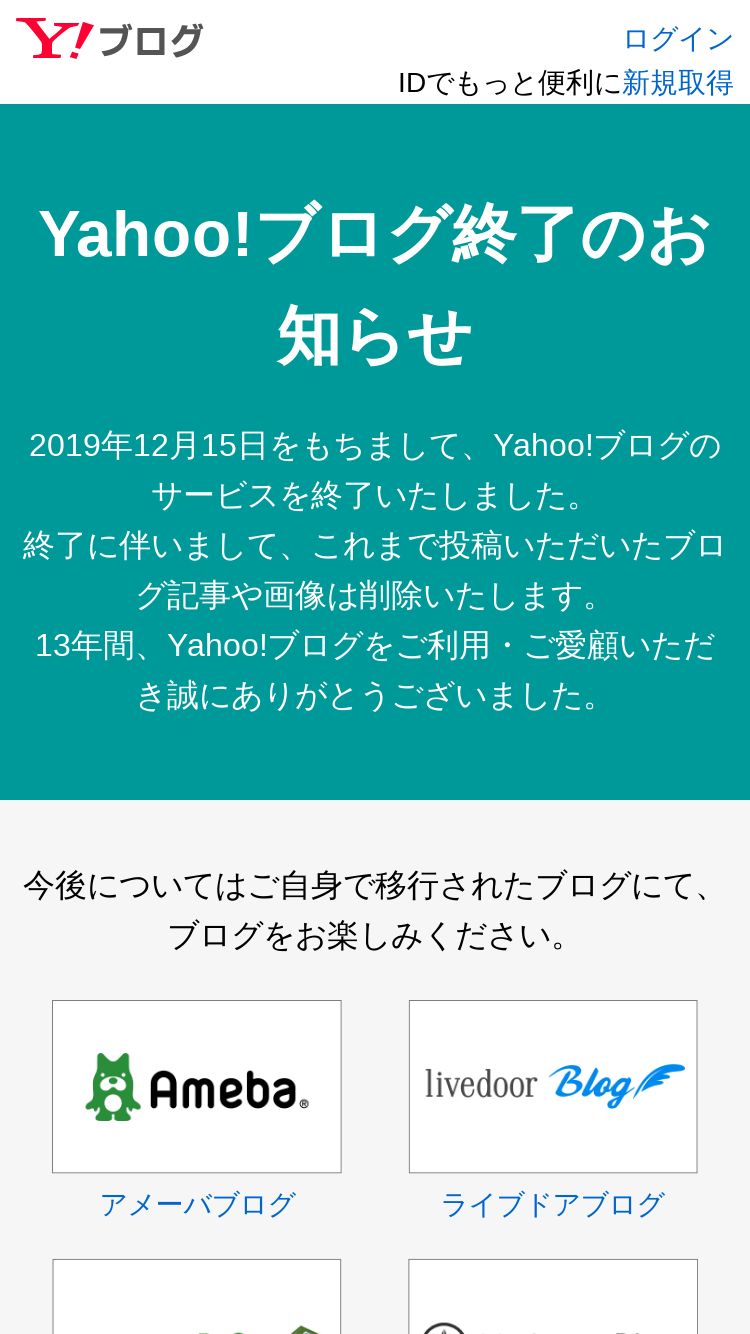Follow the アメーバブログ text link
The width and height of the screenshot is (750, 1334).
click(x=197, y=1205)
